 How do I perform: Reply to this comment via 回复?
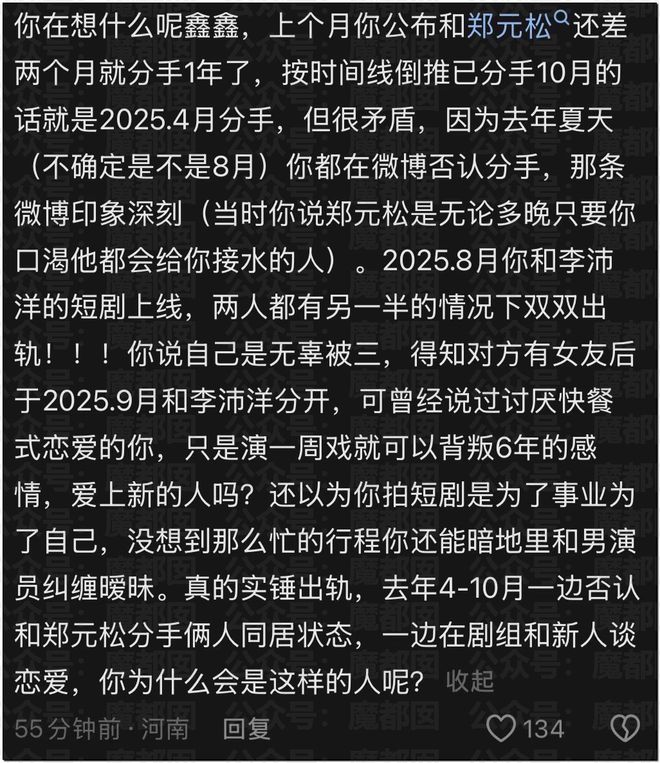click(248, 729)
